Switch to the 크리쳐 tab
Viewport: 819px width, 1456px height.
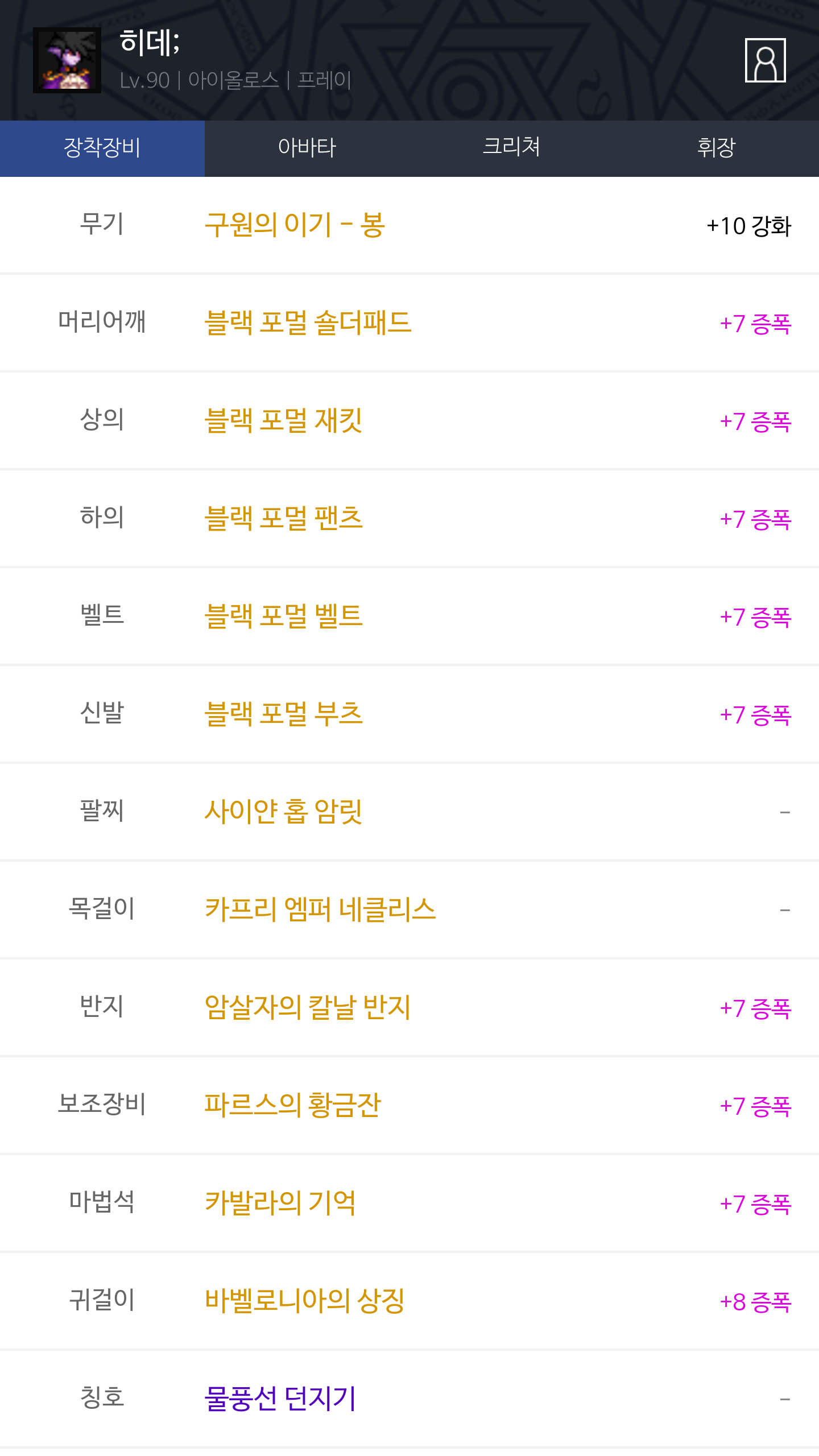tap(512, 148)
